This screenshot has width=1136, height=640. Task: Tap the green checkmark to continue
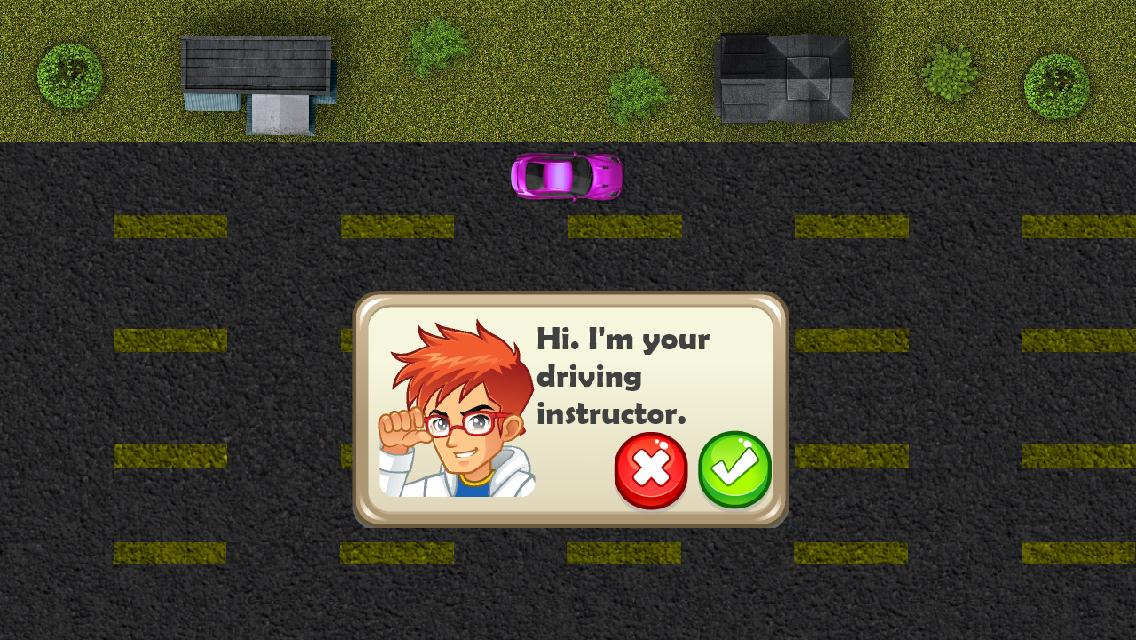click(735, 468)
